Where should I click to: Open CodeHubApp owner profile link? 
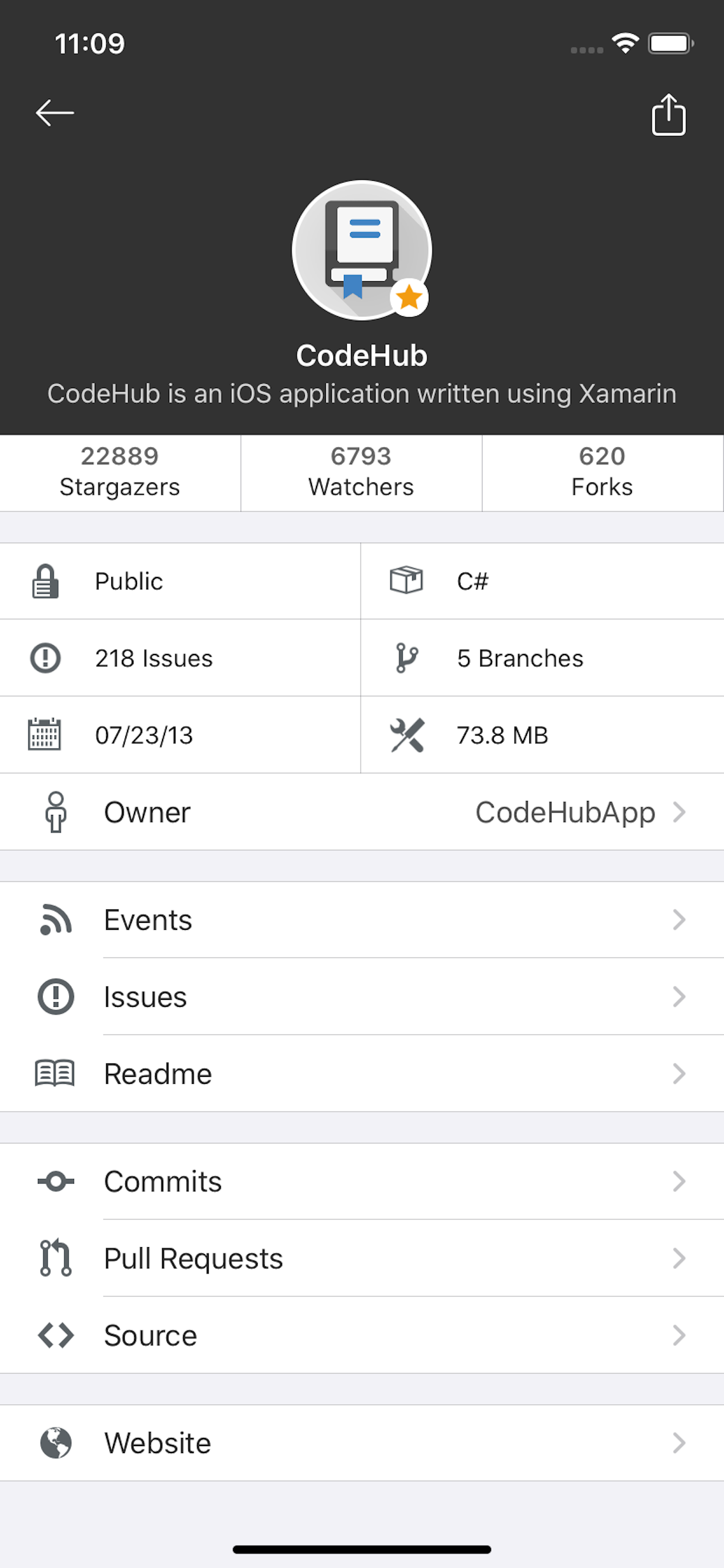click(x=565, y=812)
